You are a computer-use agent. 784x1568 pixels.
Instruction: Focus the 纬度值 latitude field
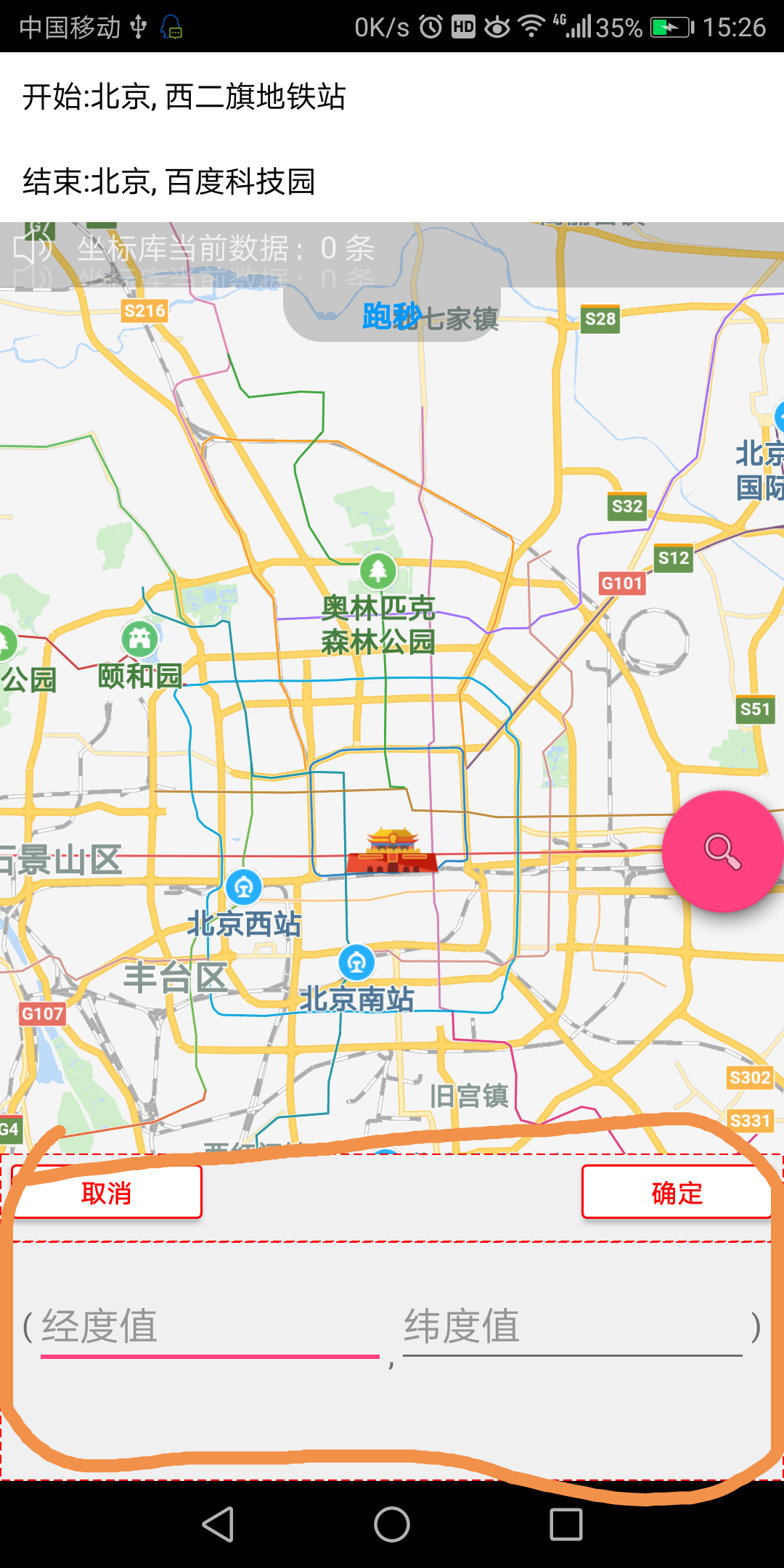coord(573,1327)
